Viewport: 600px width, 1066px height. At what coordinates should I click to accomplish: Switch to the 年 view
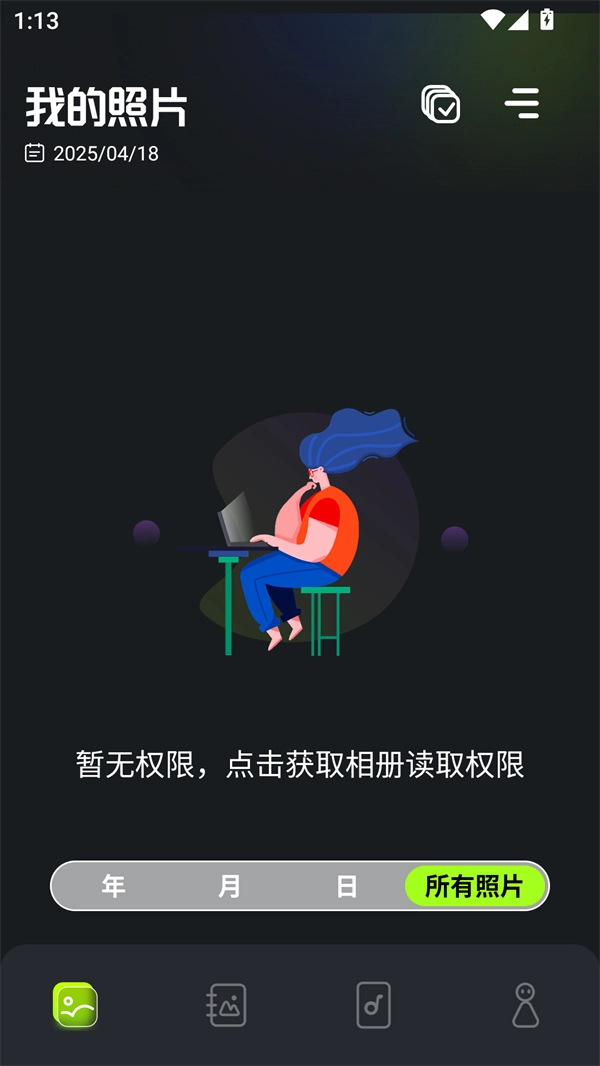[113, 887]
